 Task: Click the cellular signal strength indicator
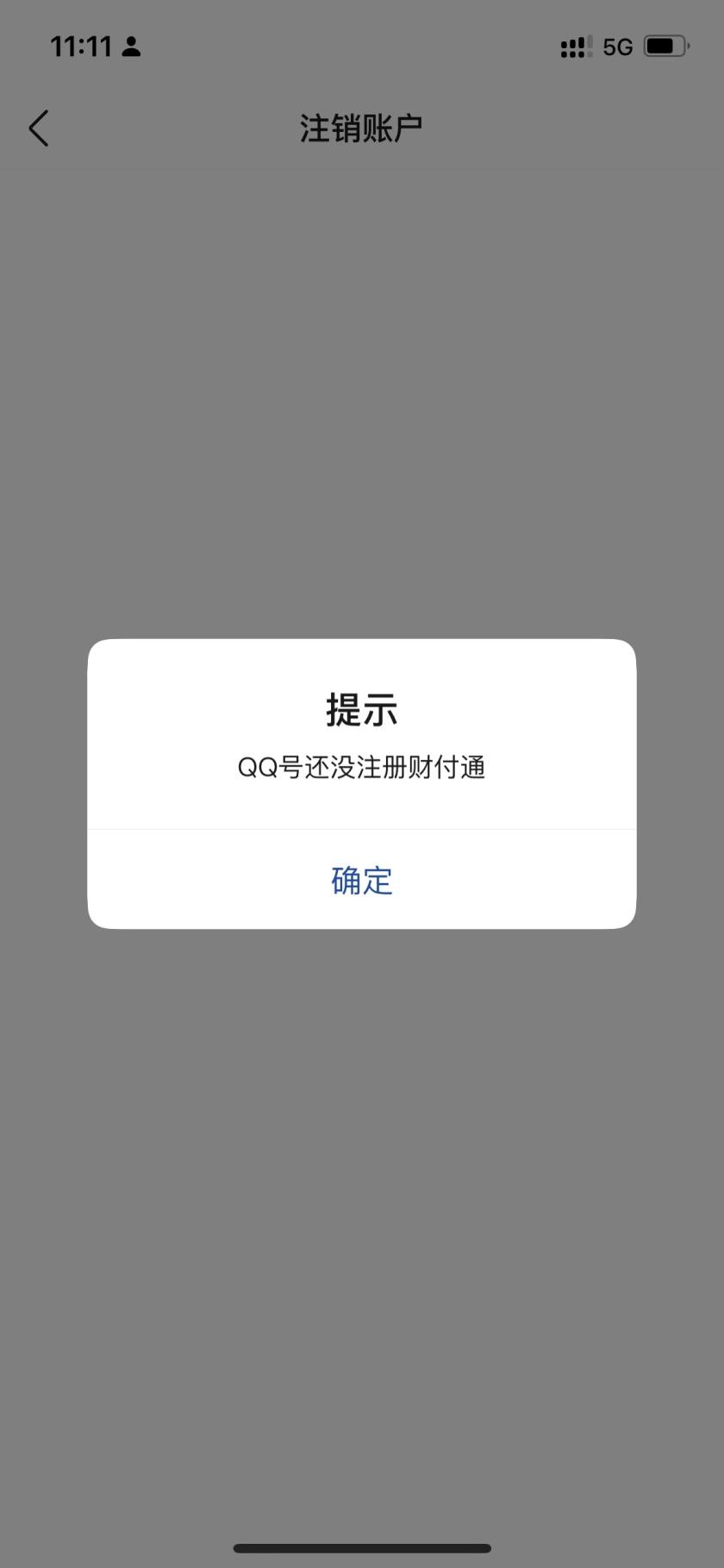pyautogui.click(x=574, y=47)
